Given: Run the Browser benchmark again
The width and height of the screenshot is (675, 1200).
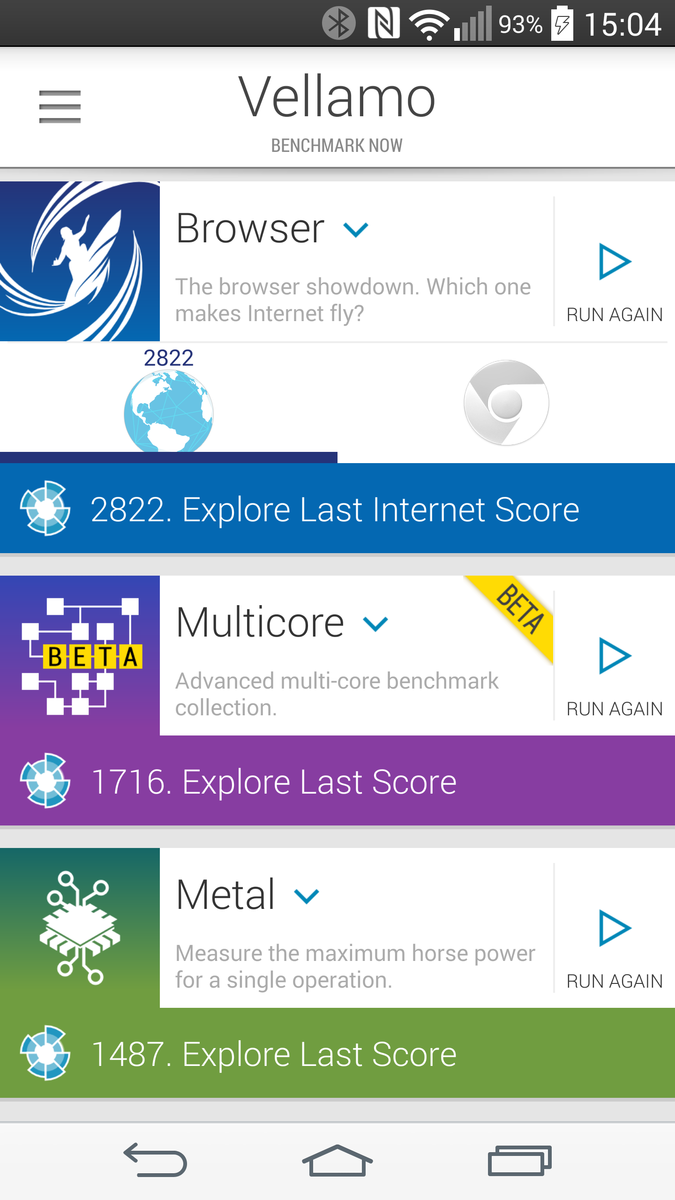Looking at the screenshot, I should 614,282.
